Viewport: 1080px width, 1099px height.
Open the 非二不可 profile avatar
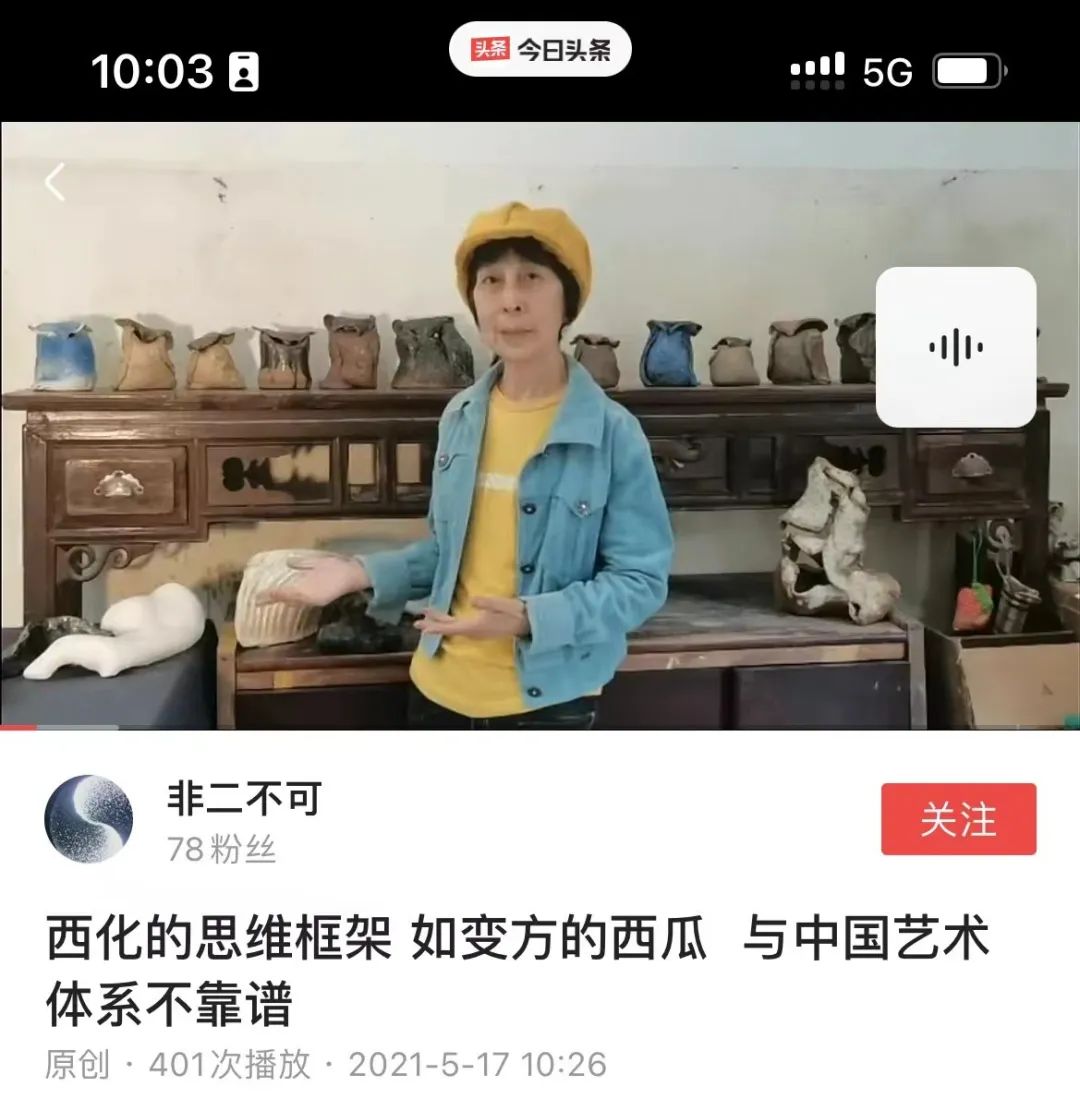pyautogui.click(x=89, y=819)
